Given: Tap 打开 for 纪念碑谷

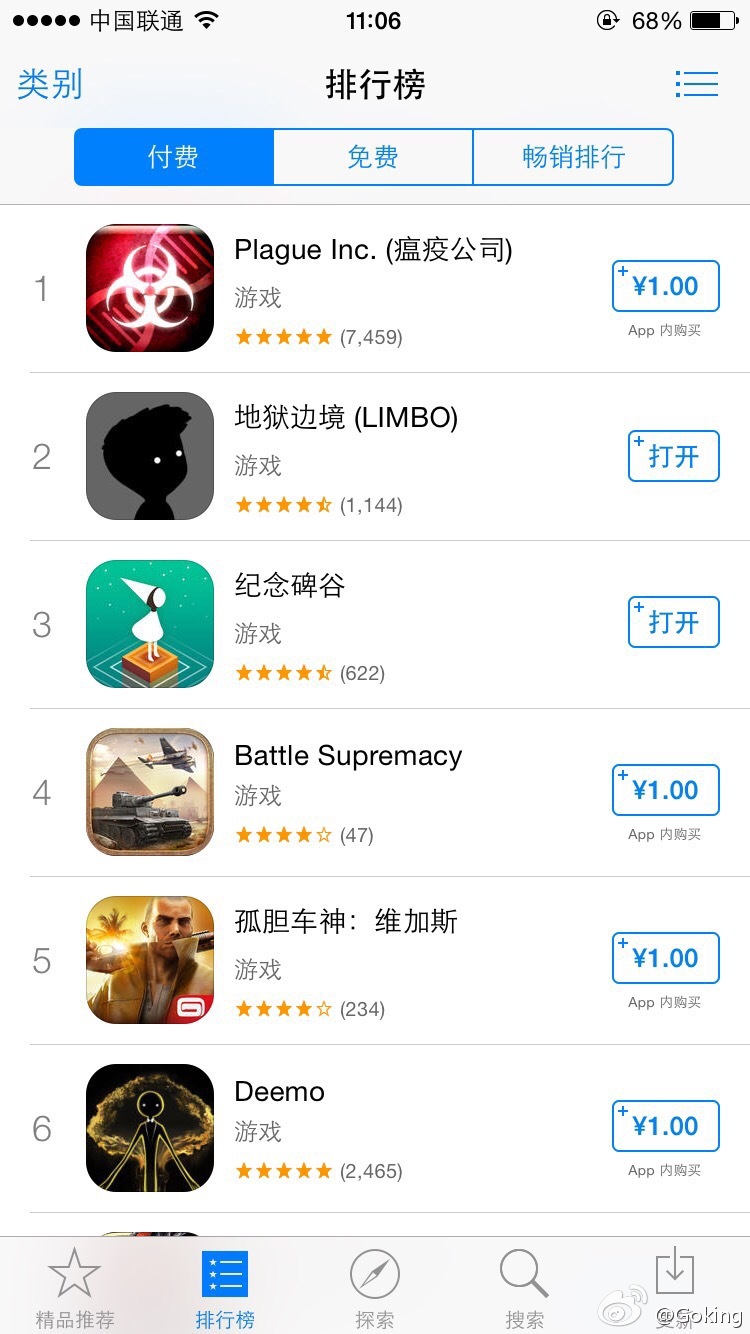Looking at the screenshot, I should click(x=674, y=622).
